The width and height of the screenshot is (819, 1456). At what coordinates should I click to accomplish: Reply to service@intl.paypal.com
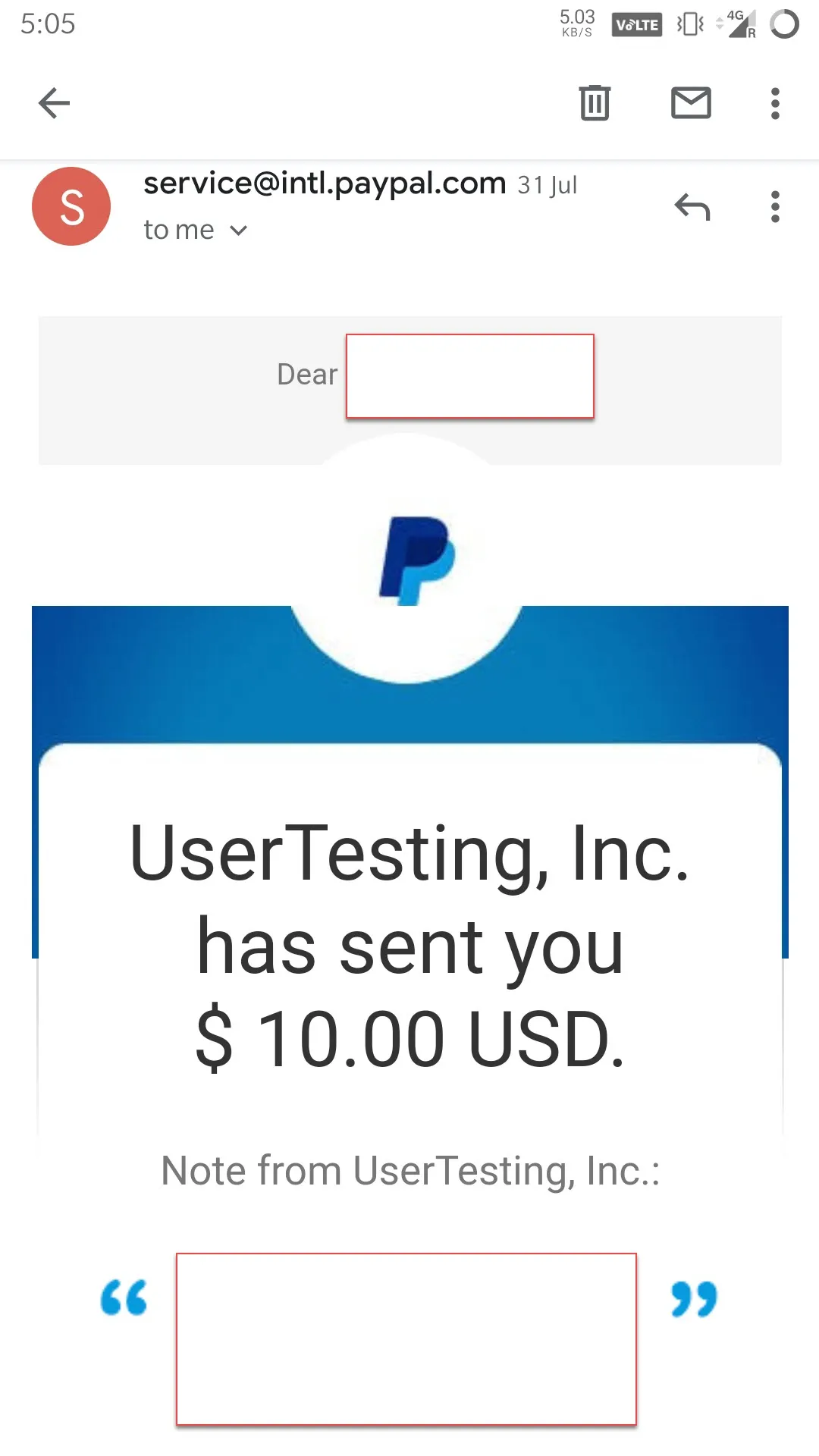692,207
